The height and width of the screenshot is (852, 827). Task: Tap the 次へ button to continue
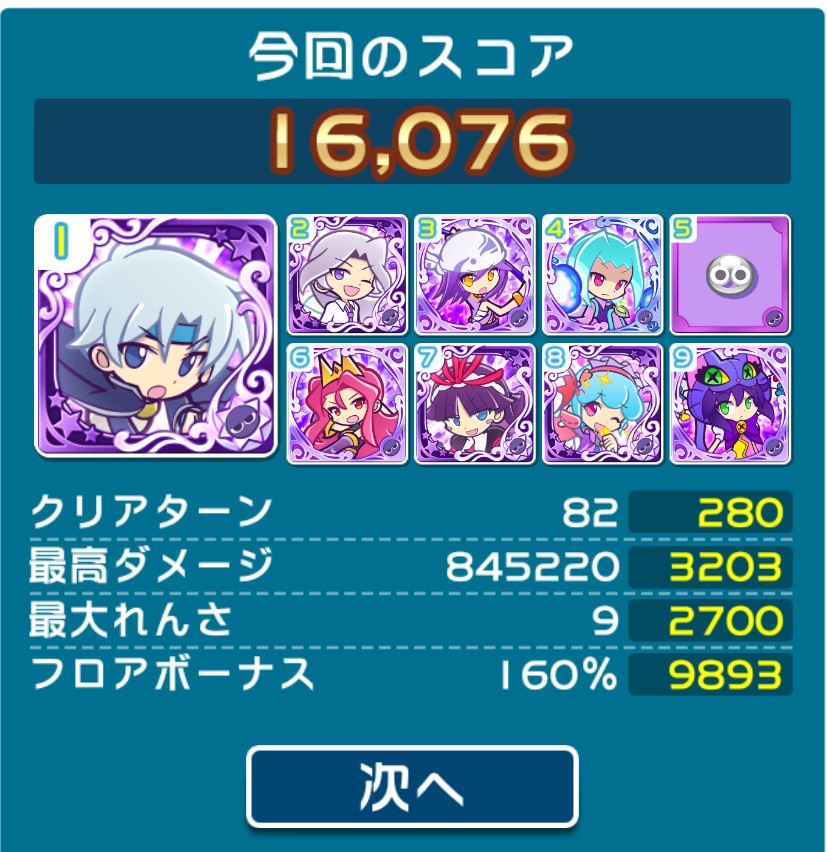[412, 787]
